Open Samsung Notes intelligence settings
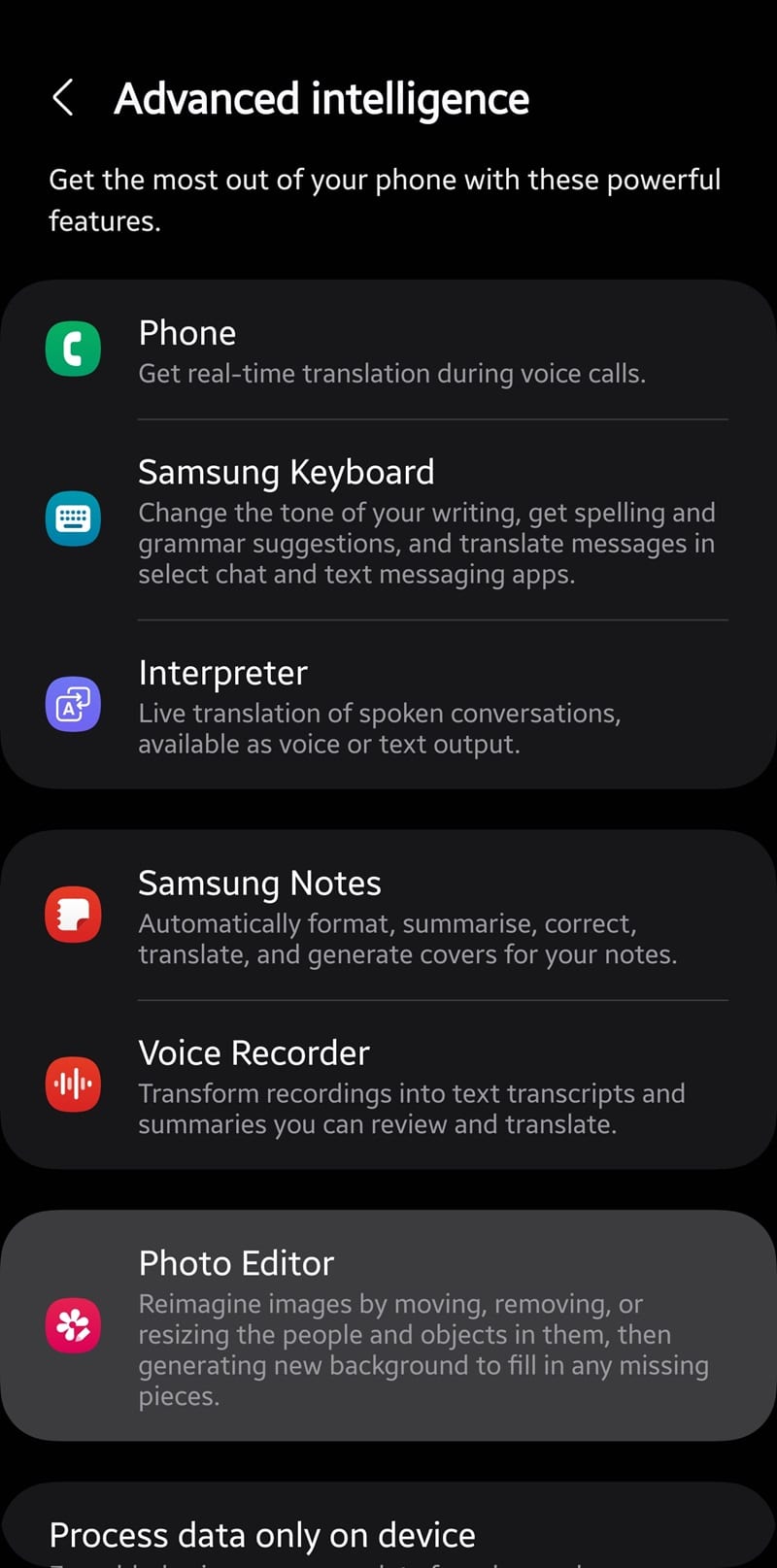The image size is (777, 1568). click(388, 915)
